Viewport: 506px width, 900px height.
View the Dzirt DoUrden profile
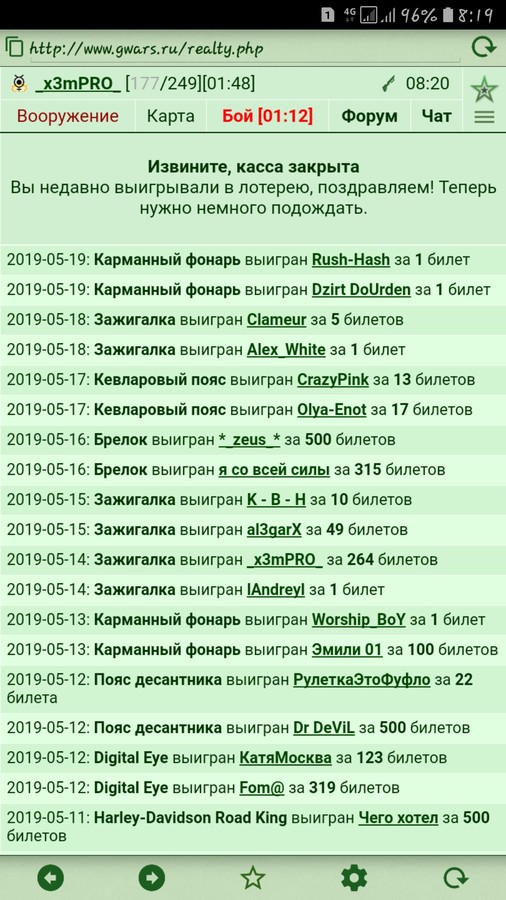click(x=361, y=290)
